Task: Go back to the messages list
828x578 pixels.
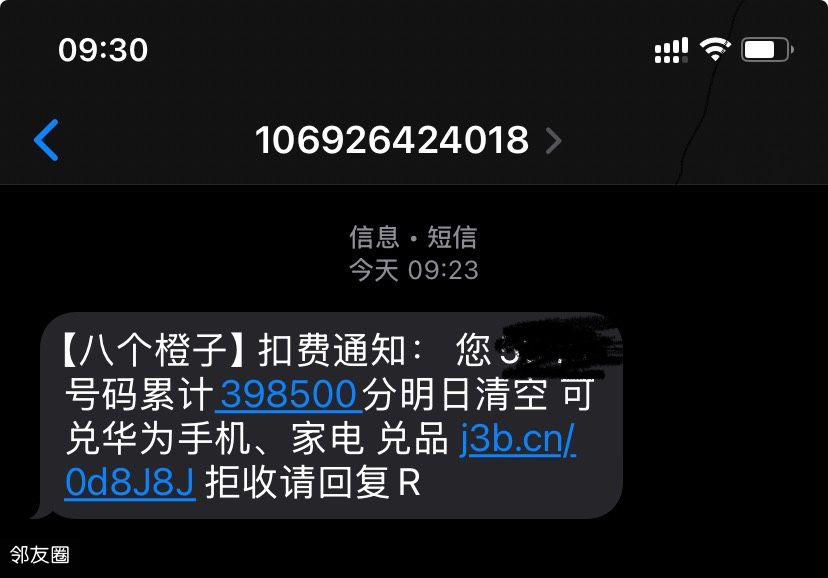Action: coord(46,140)
